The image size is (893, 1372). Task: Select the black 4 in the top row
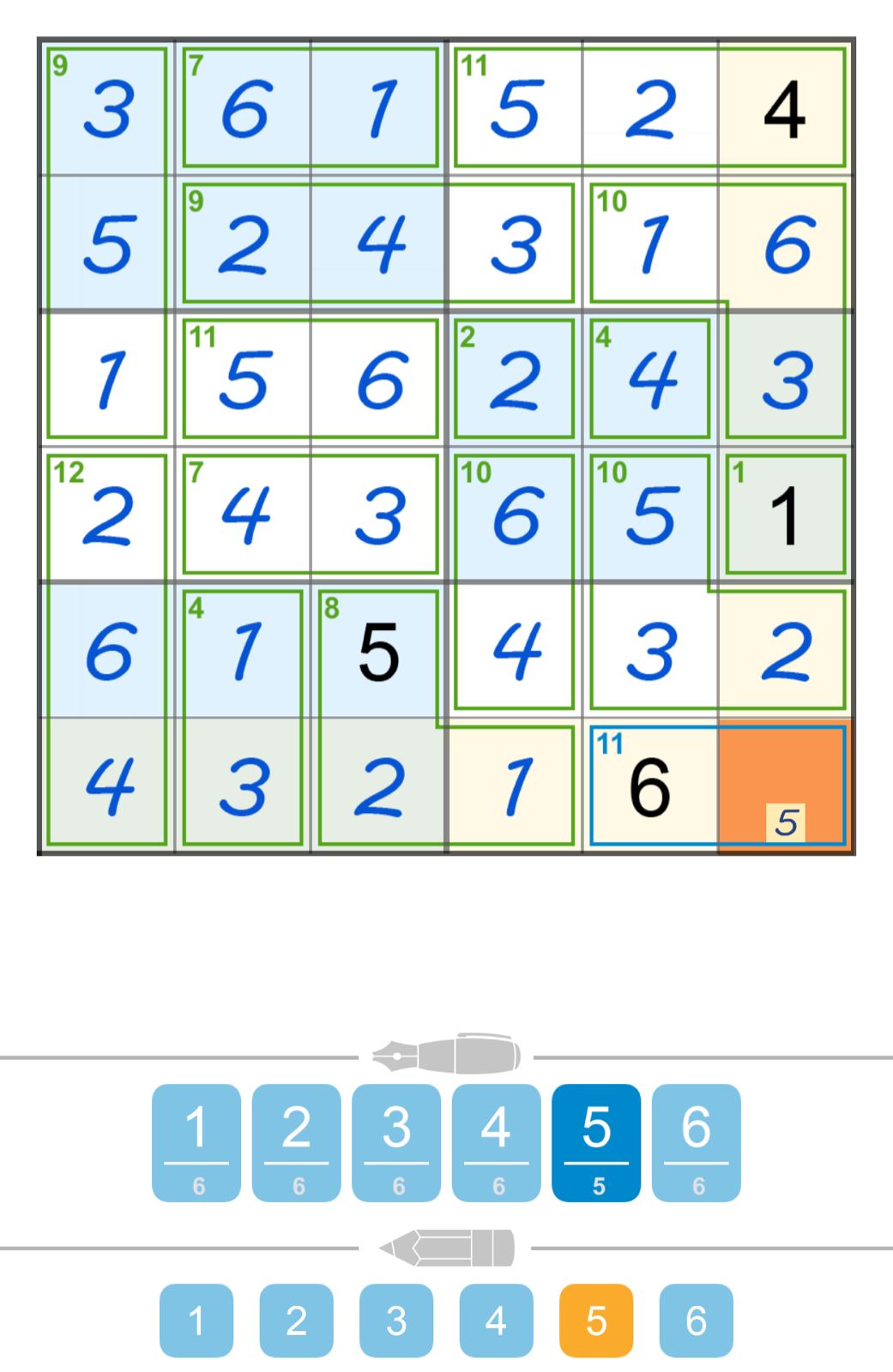pos(785,109)
